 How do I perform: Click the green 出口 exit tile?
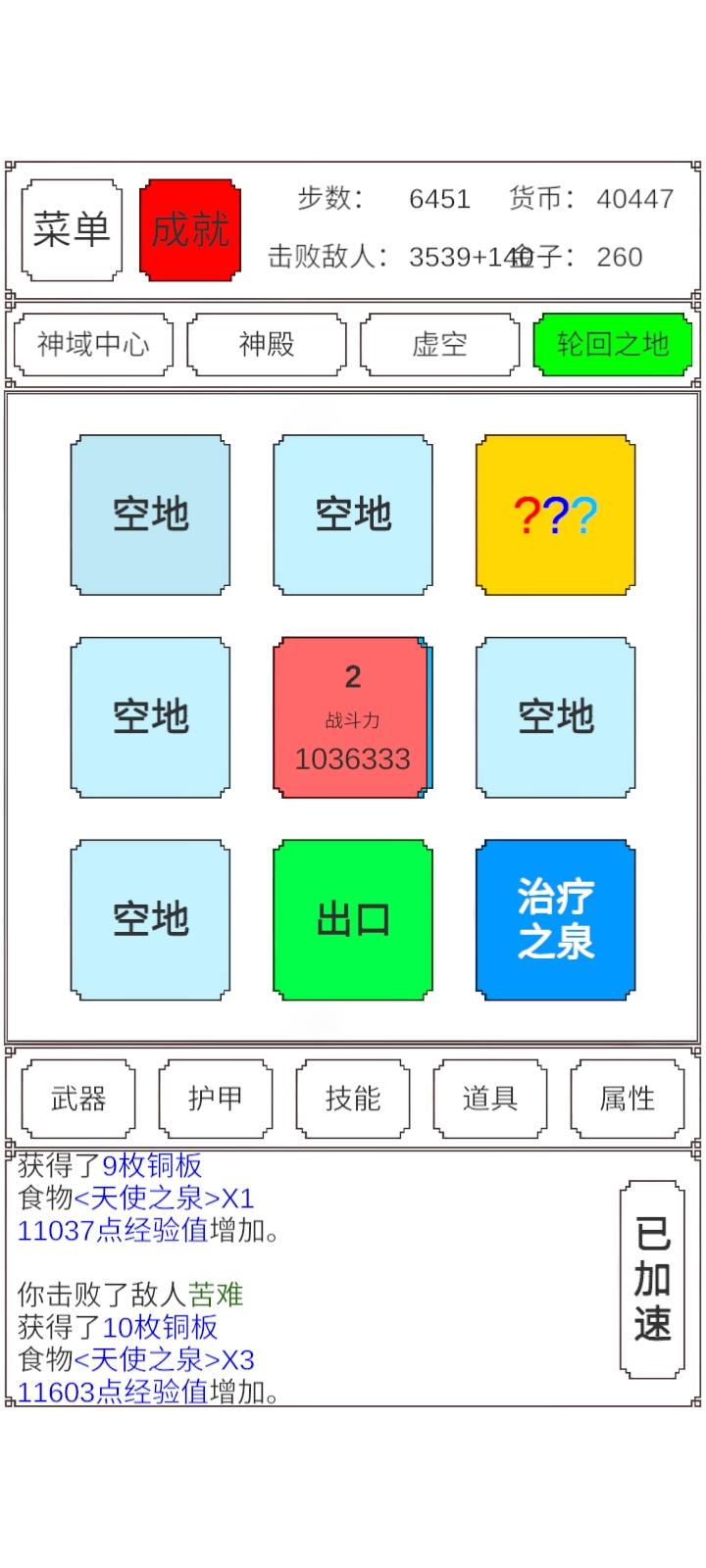point(353,918)
